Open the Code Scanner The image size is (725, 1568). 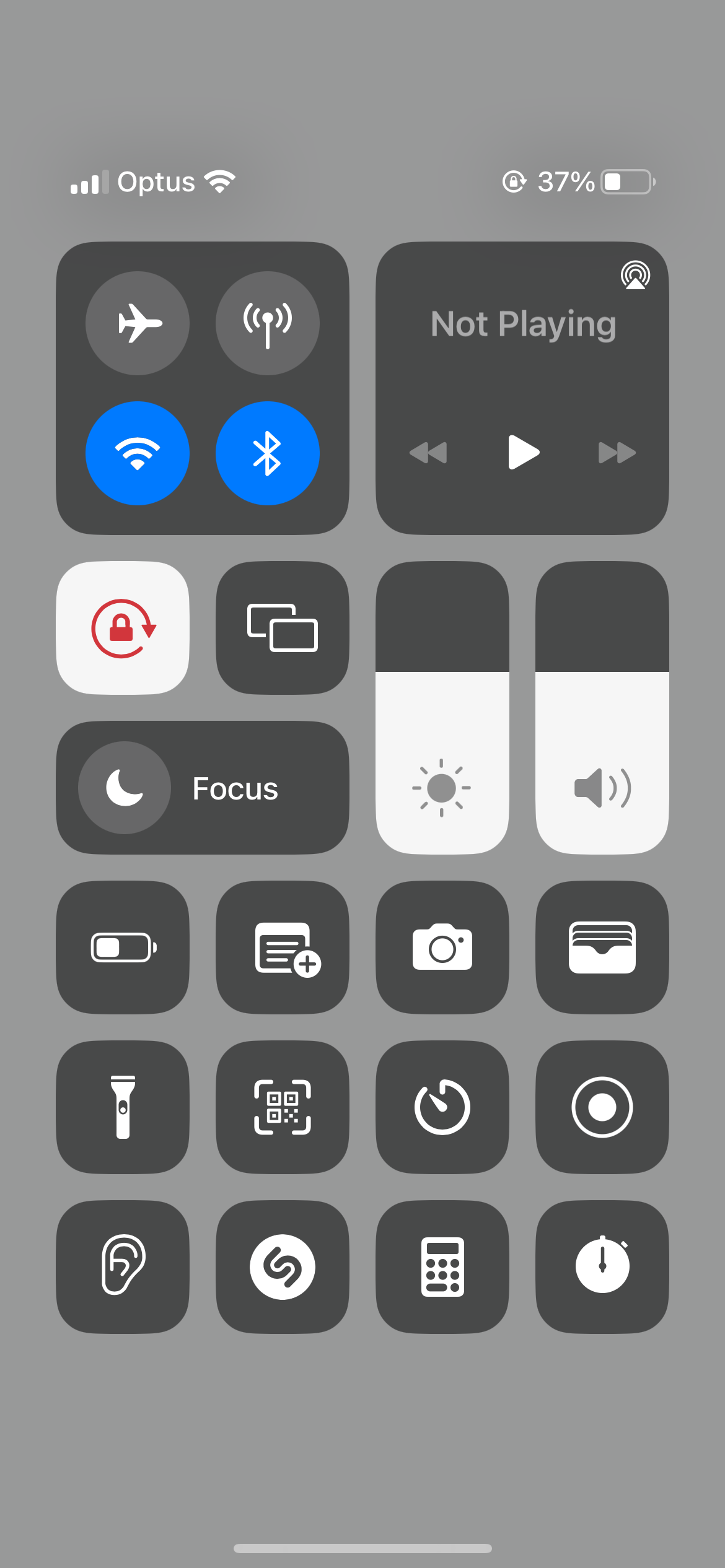(x=282, y=1107)
